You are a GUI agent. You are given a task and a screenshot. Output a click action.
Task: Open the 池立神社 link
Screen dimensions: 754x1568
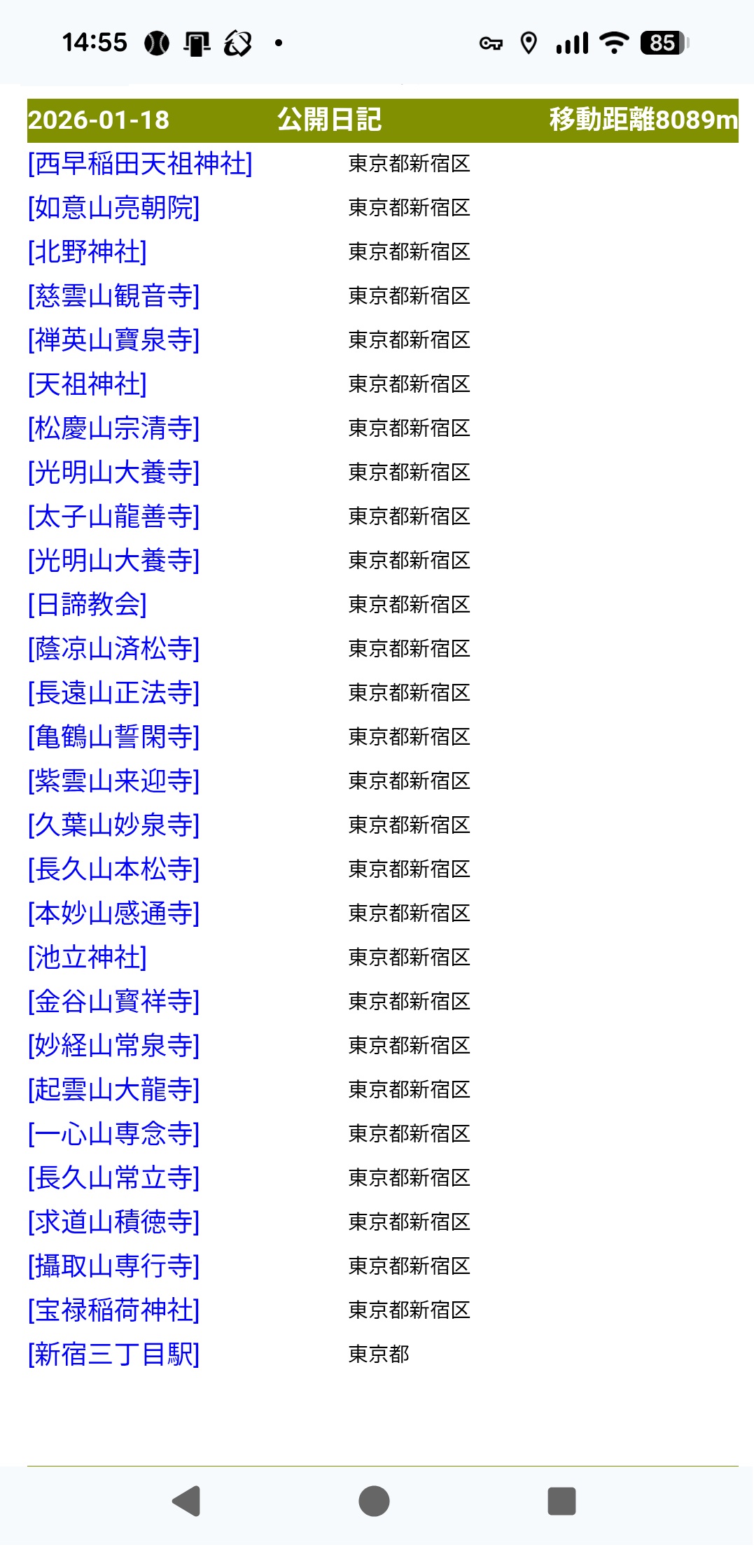88,958
